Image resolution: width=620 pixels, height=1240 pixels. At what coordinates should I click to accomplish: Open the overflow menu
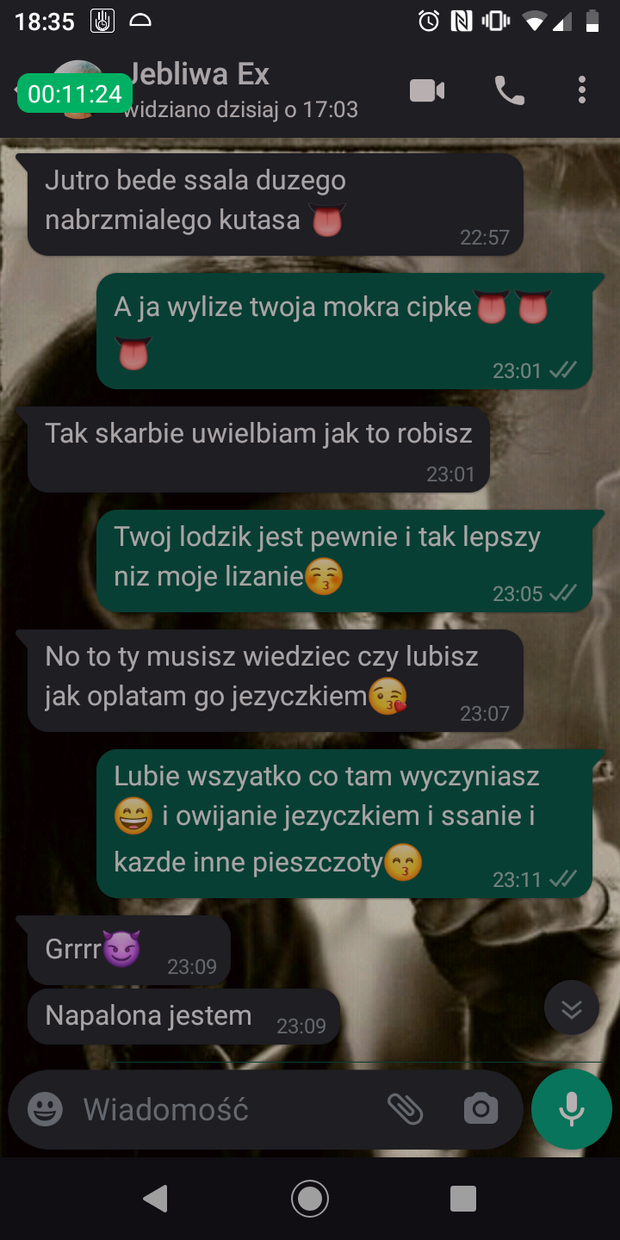click(582, 91)
